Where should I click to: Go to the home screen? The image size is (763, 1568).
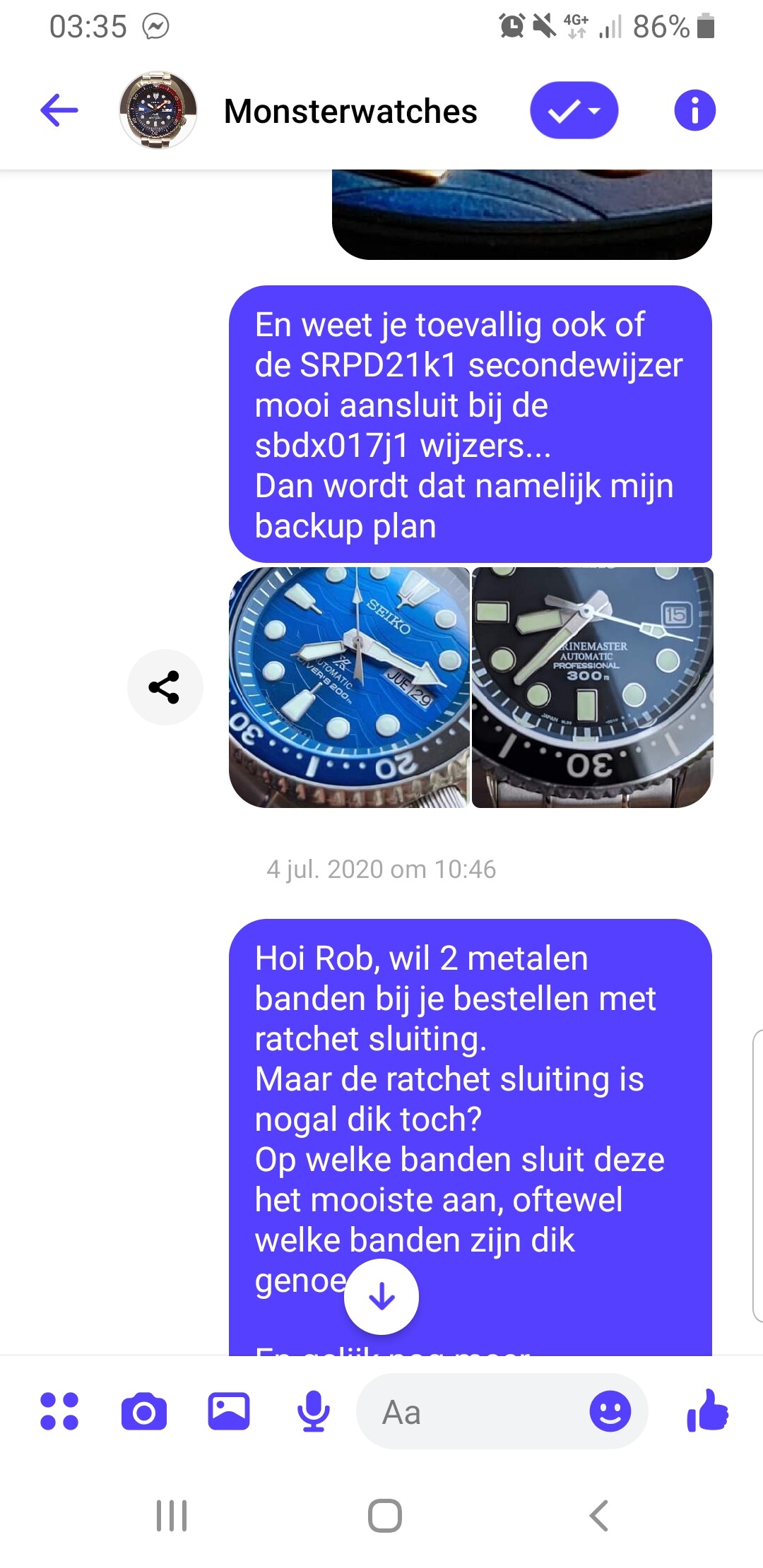coord(385,1516)
